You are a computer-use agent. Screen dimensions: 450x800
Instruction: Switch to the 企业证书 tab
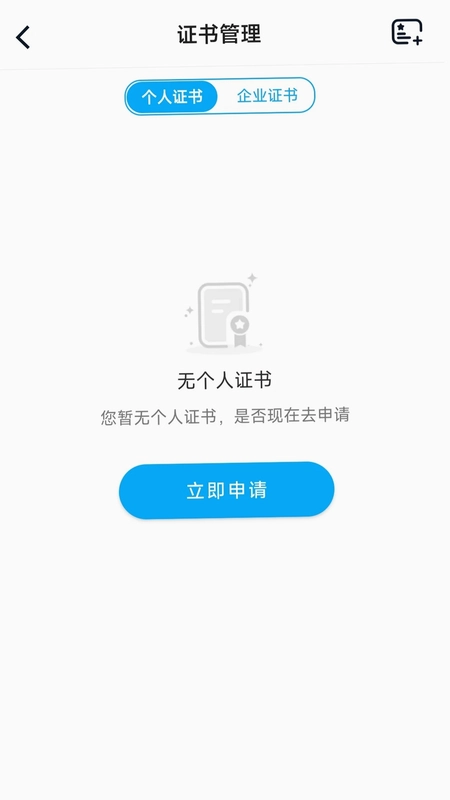pos(267,95)
